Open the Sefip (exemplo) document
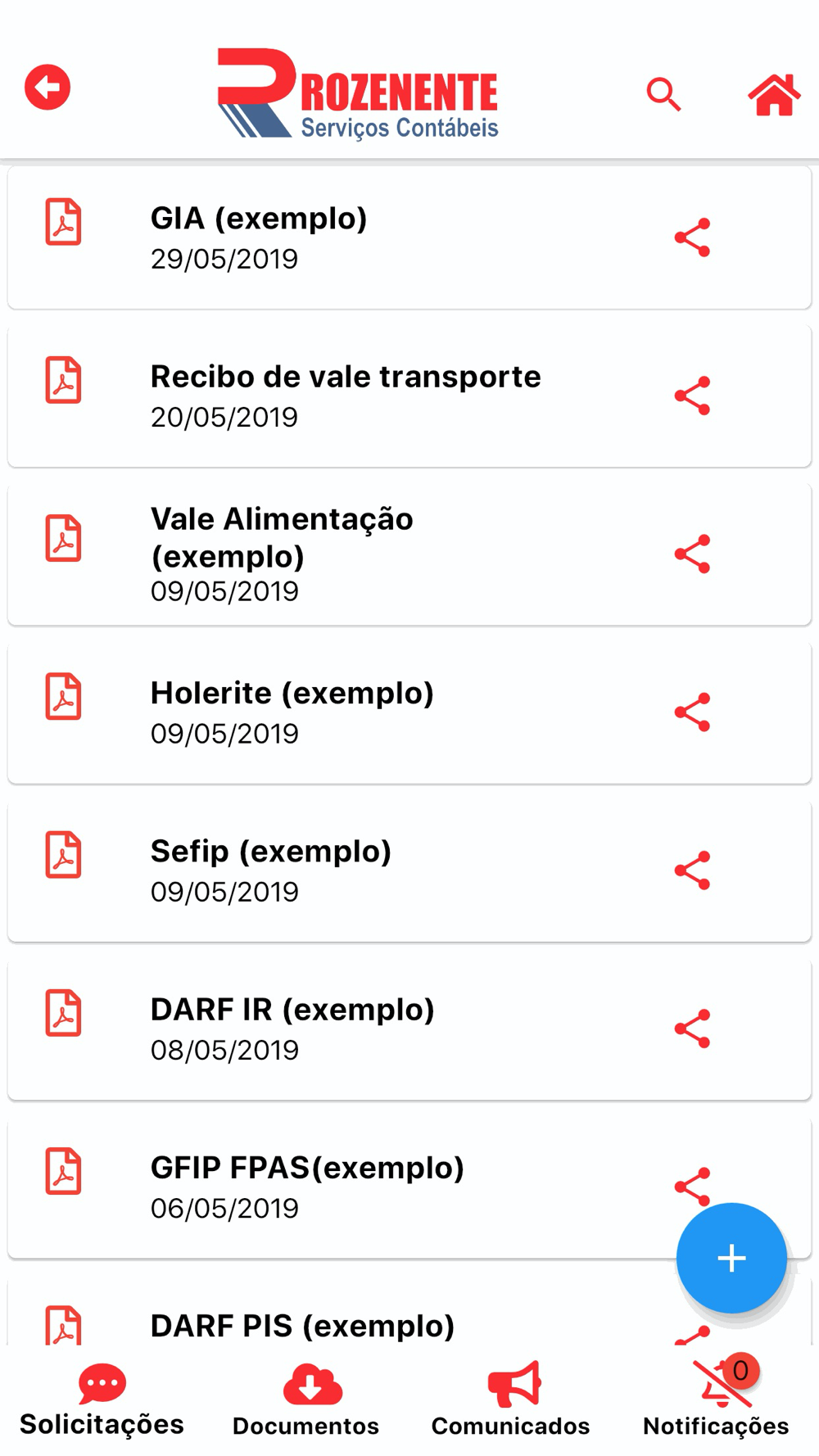The width and height of the screenshot is (819, 1456). coord(409,870)
